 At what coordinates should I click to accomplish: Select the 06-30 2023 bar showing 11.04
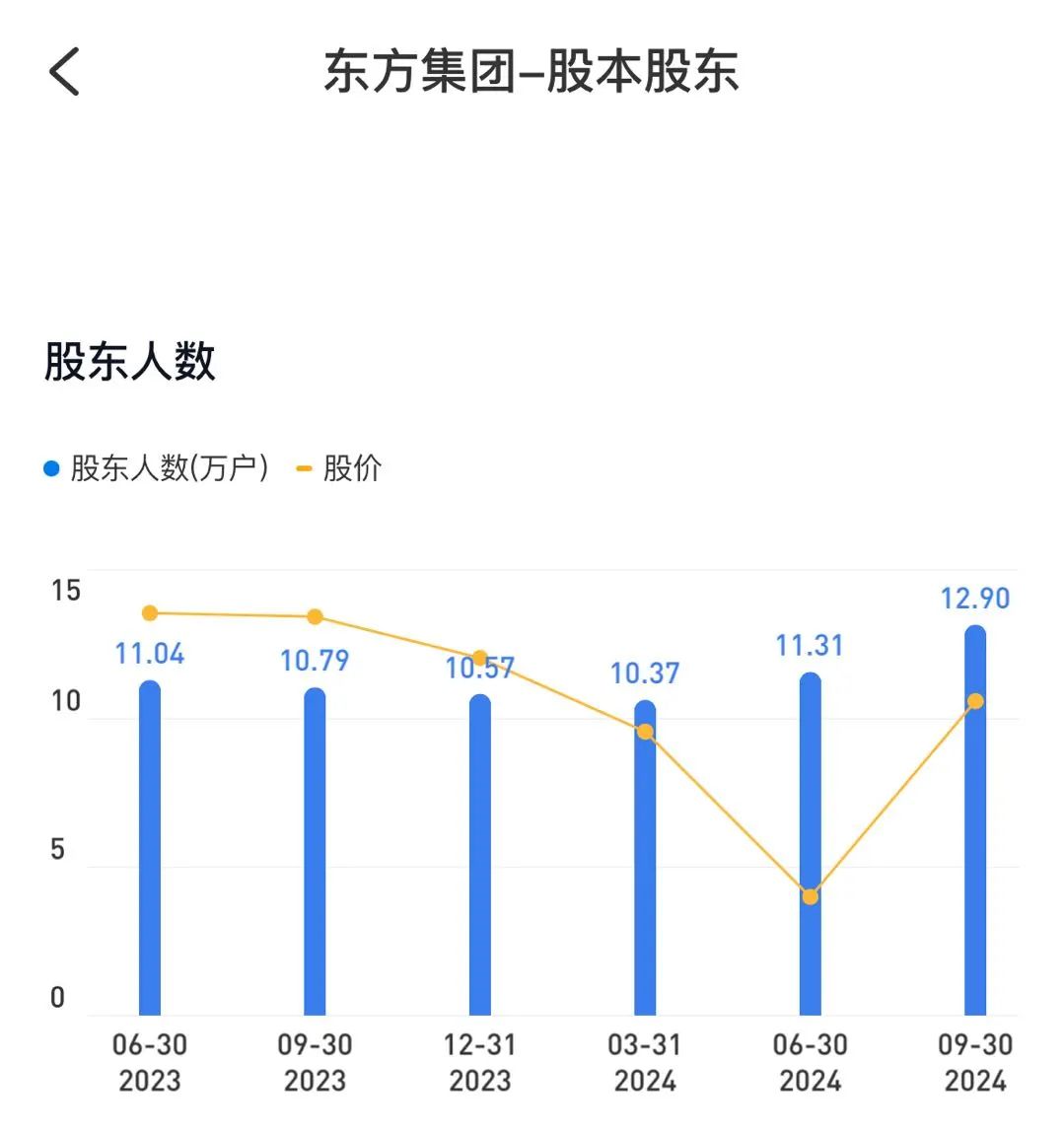click(x=150, y=848)
